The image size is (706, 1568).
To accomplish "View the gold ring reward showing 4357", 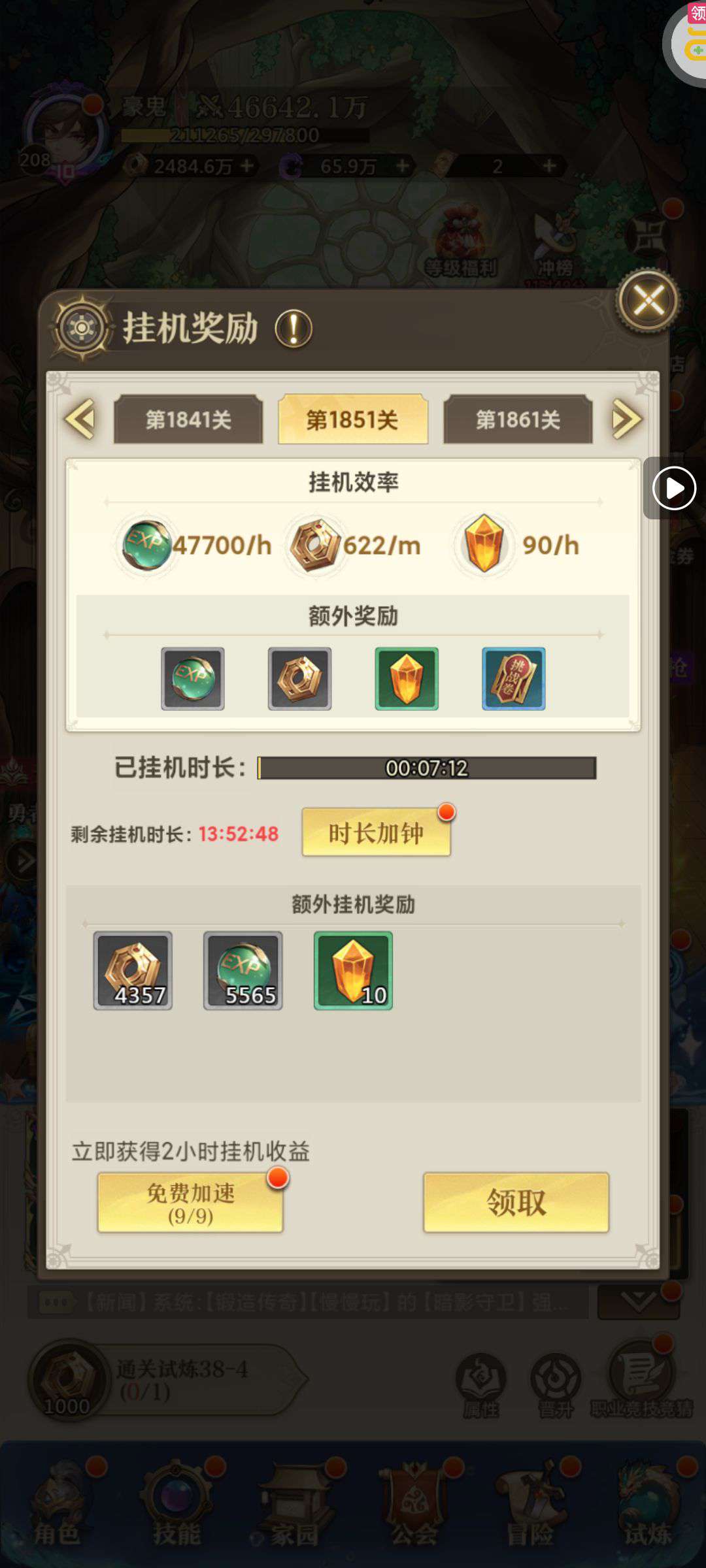I will 133,971.
